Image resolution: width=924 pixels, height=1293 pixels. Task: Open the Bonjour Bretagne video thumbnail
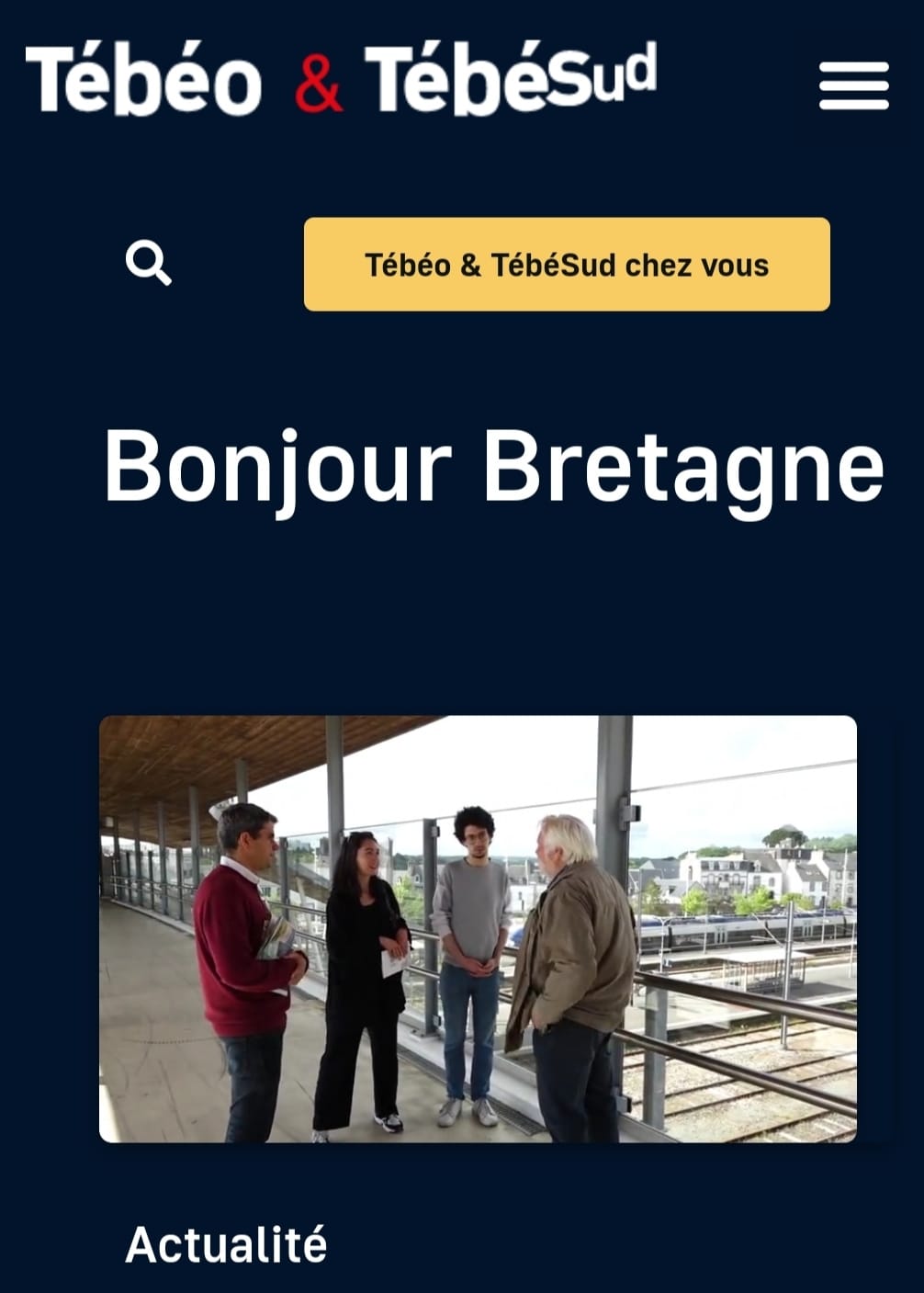[x=478, y=928]
